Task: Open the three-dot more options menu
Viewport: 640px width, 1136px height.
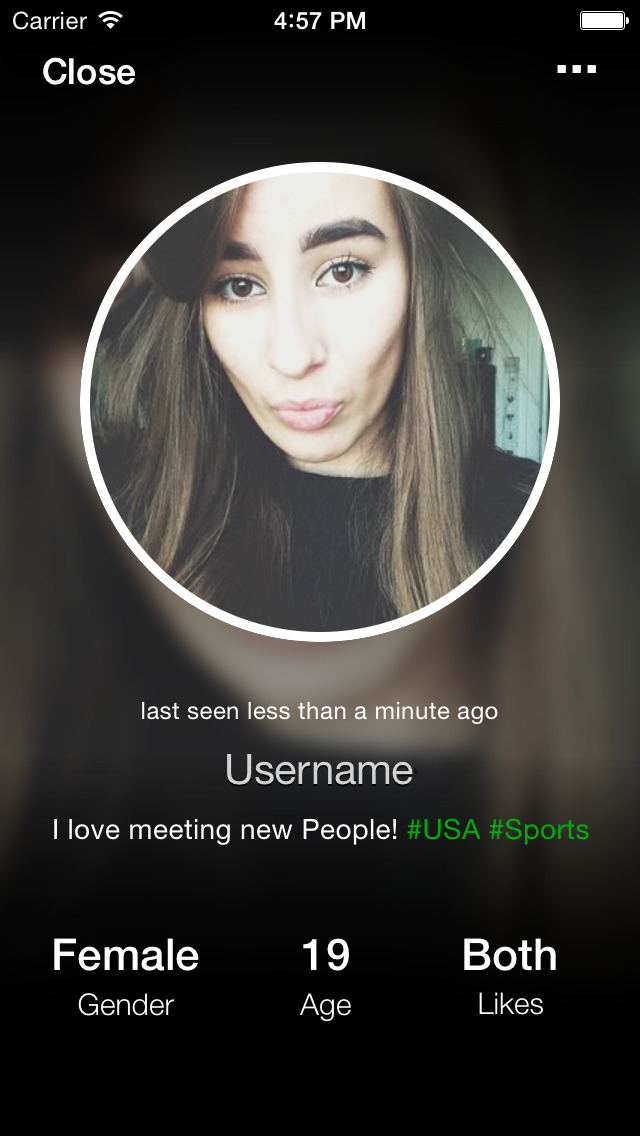Action: (x=577, y=70)
